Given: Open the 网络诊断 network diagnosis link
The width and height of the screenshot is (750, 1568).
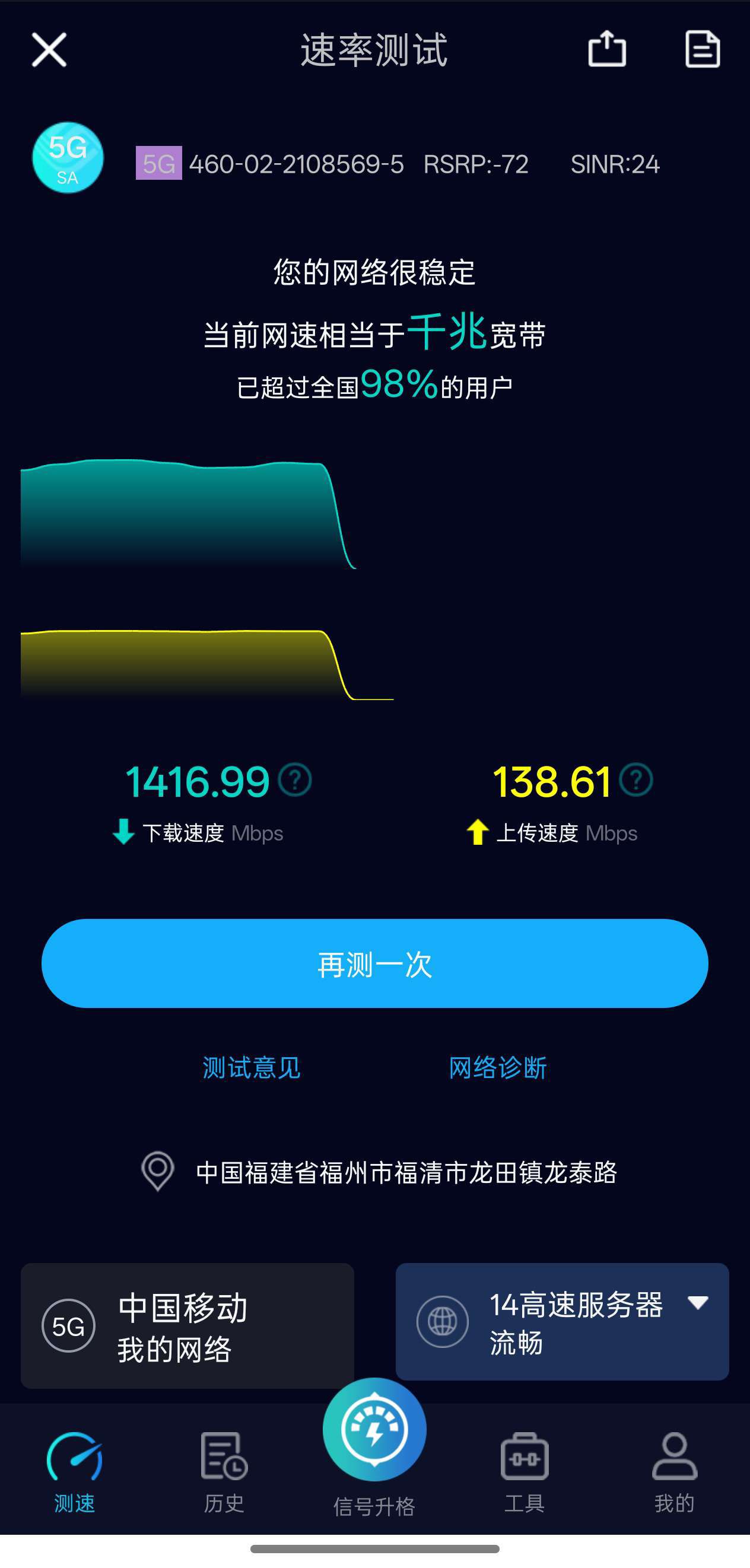Looking at the screenshot, I should point(497,1068).
